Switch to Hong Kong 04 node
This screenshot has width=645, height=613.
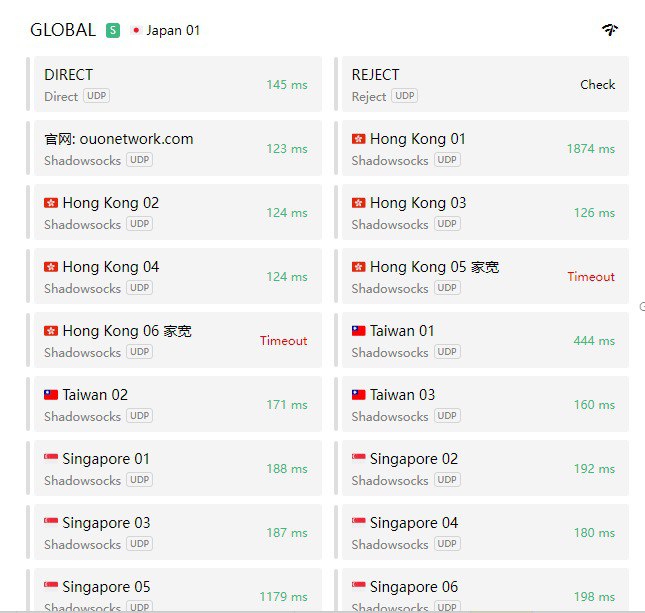[150, 276]
